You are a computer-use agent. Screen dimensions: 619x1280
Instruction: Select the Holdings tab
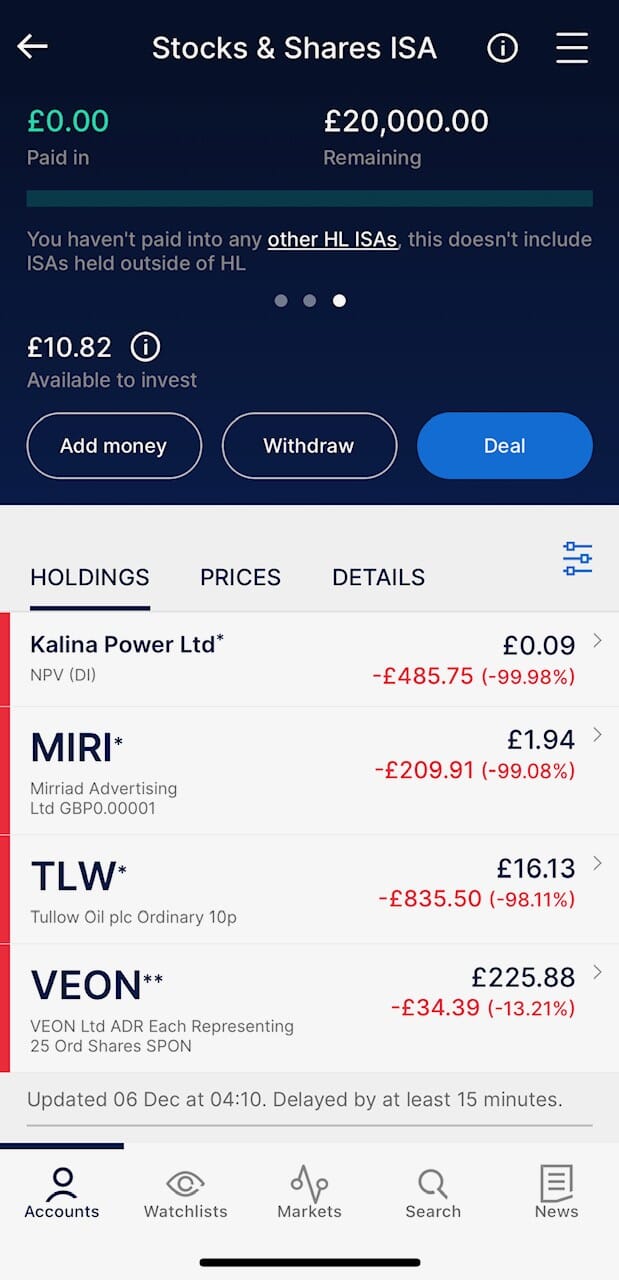point(90,577)
